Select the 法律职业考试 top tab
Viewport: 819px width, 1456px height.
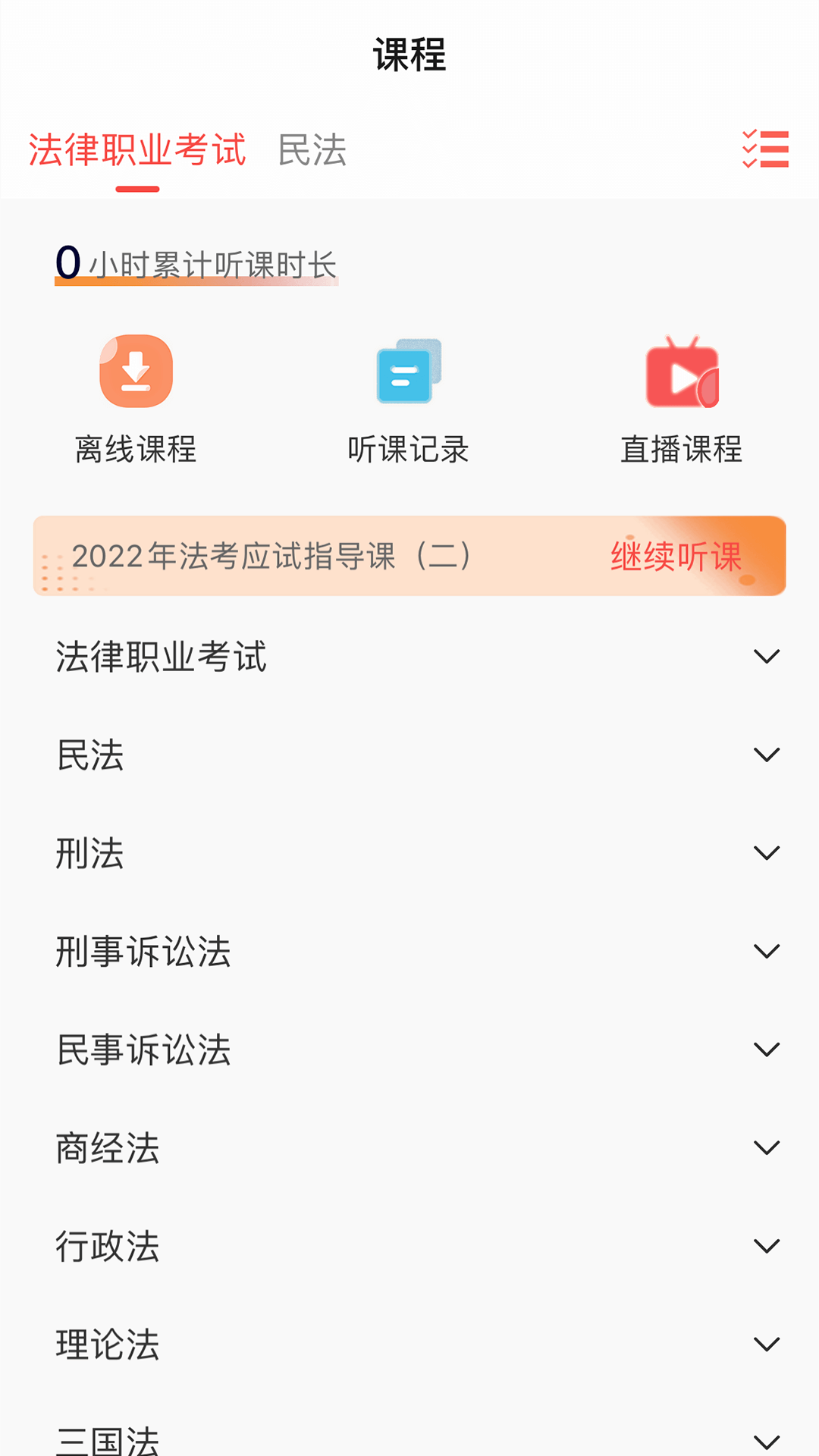[x=137, y=150]
